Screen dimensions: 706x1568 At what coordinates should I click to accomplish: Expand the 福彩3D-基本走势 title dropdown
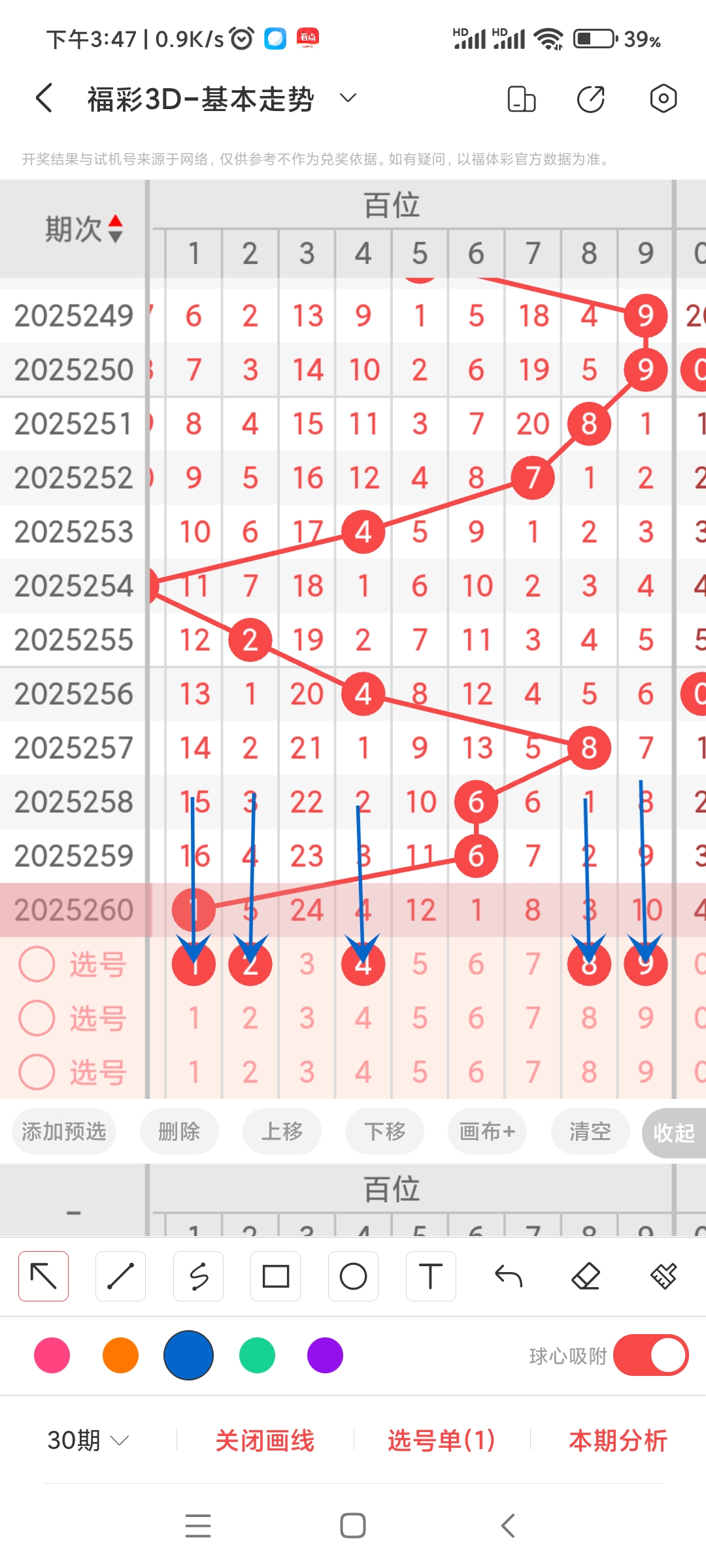(348, 99)
